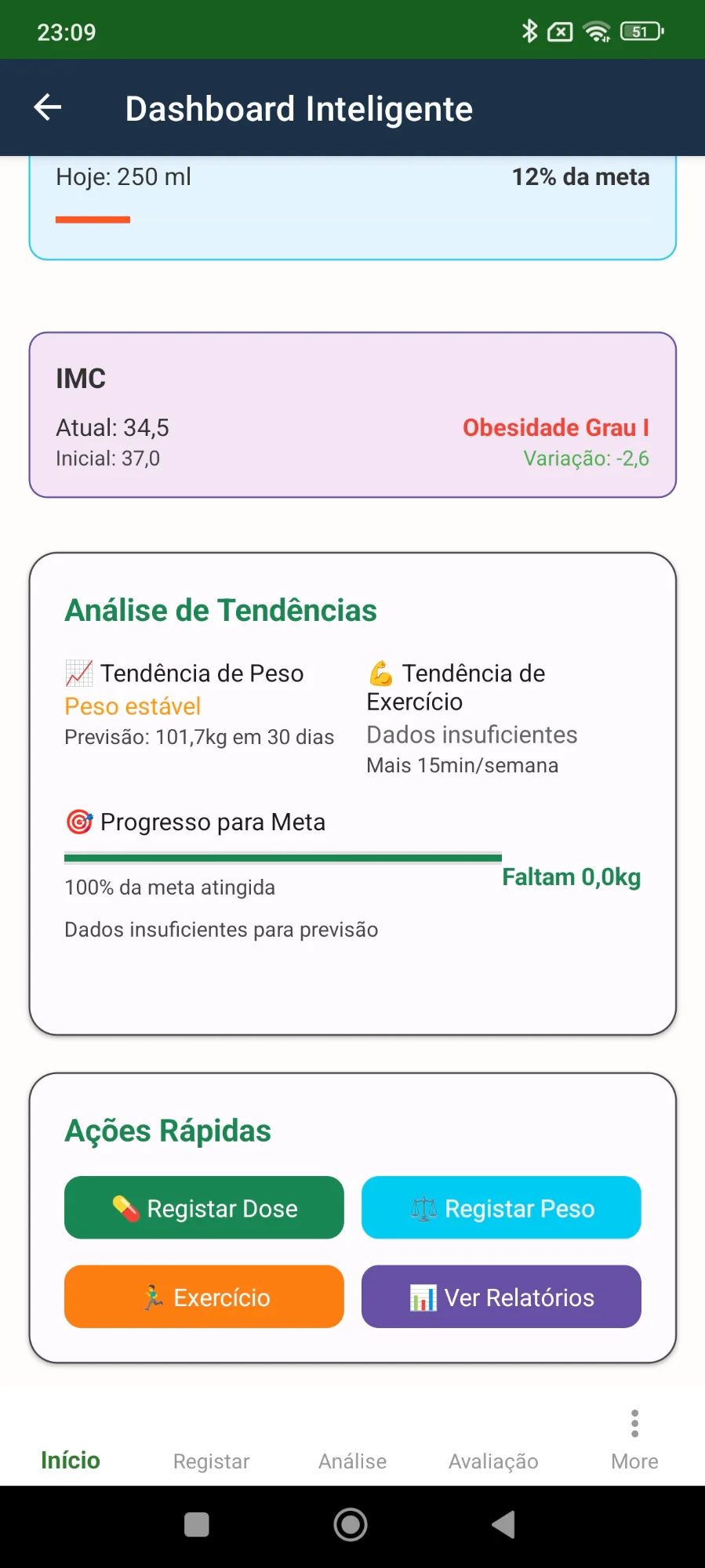Viewport: 705px width, 1568px height.
Task: Open the Análise tab
Action: [x=353, y=1460]
